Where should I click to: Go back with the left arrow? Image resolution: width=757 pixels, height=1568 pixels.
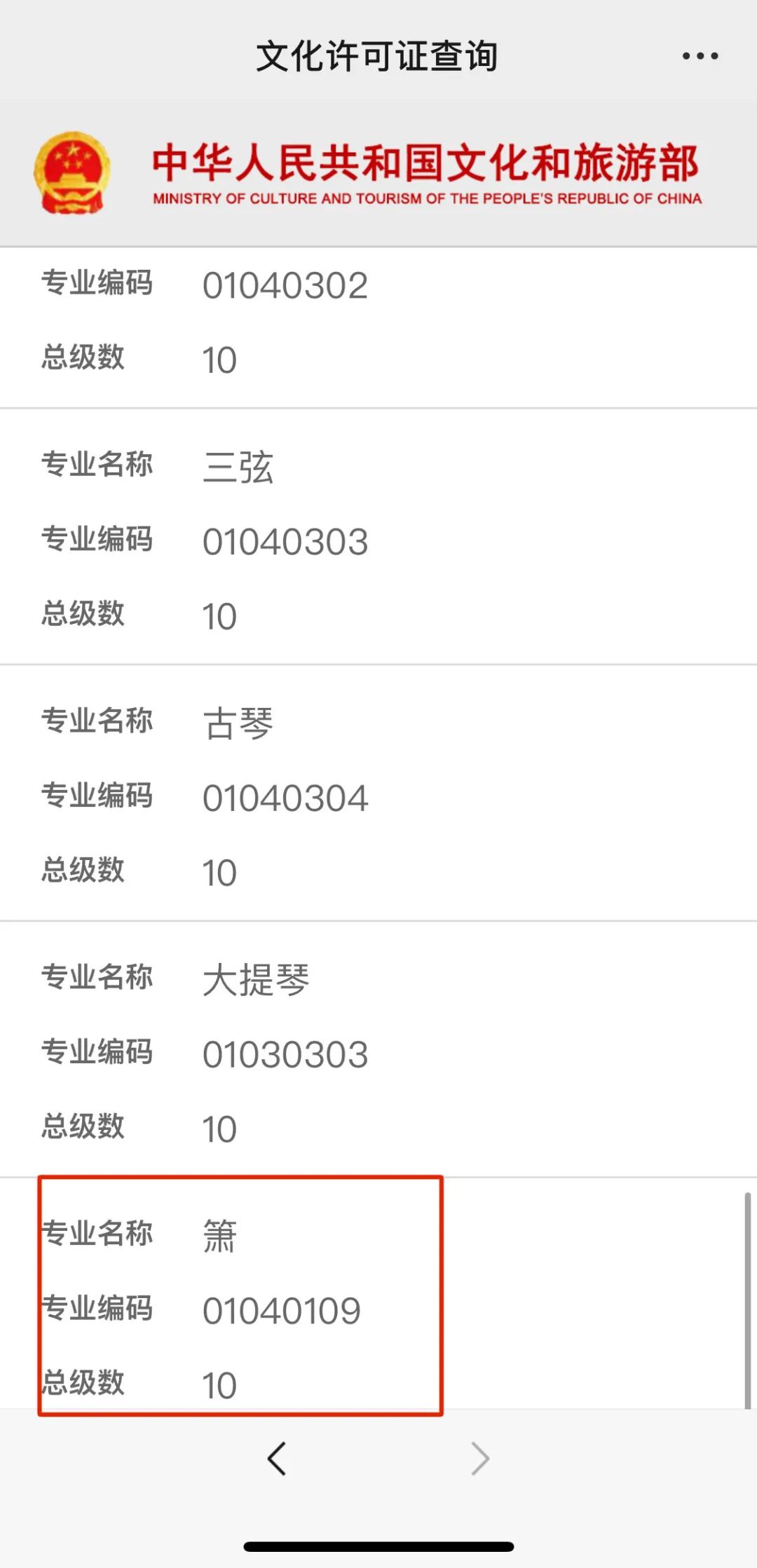pyautogui.click(x=277, y=1459)
